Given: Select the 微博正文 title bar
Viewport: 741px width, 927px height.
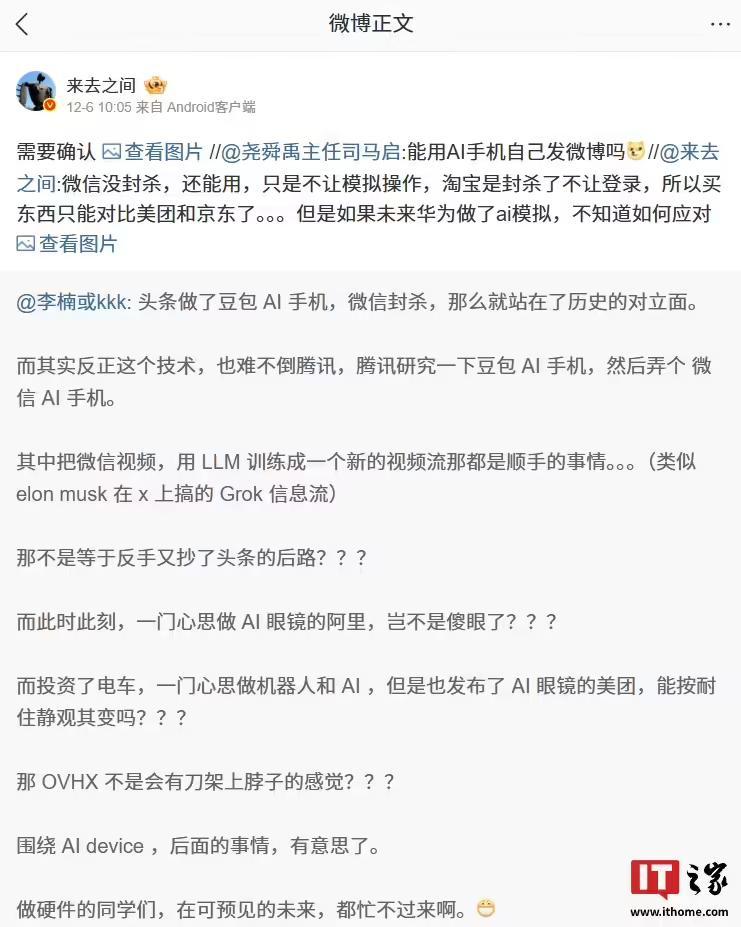Looking at the screenshot, I should point(370,23).
